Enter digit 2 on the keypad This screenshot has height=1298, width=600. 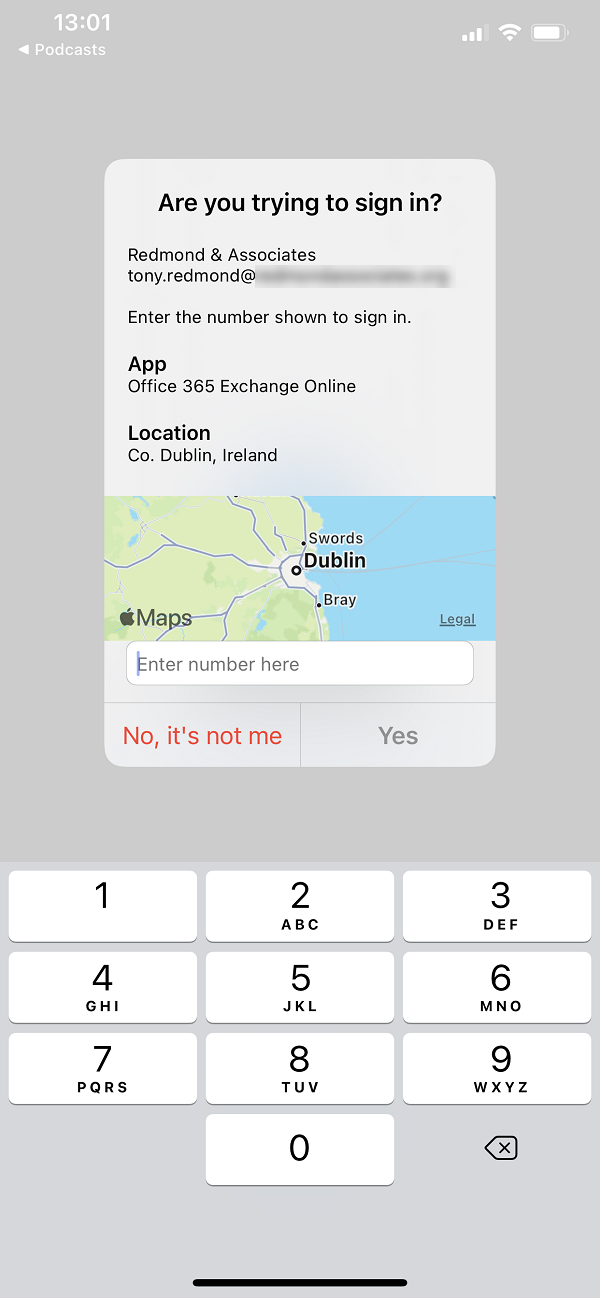click(x=300, y=906)
